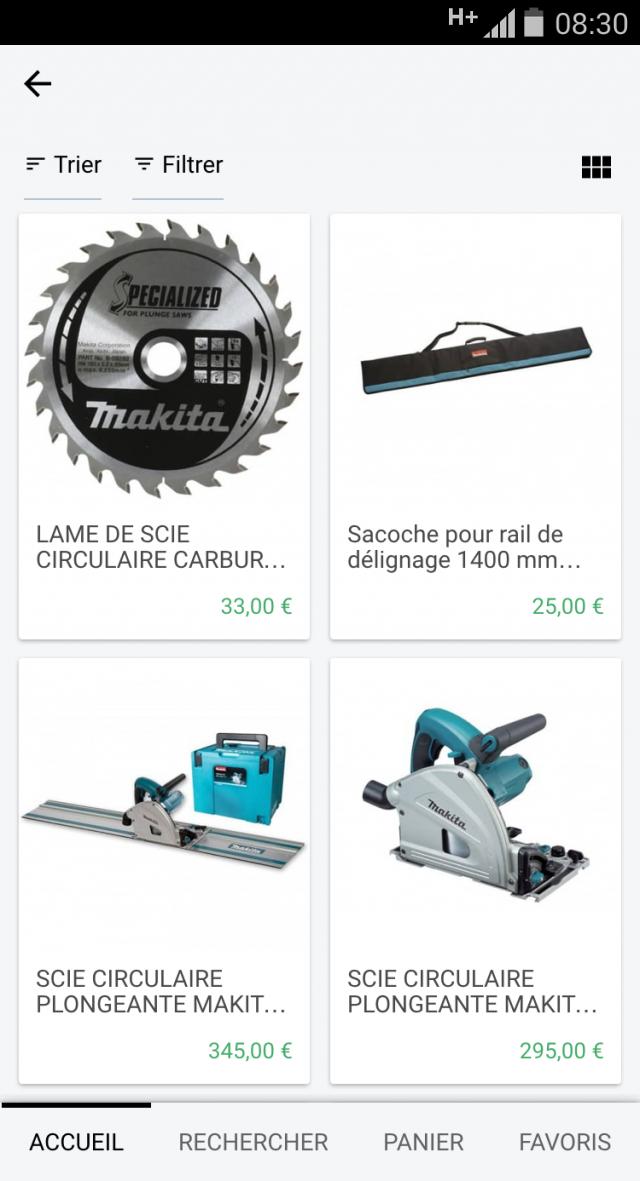Open the Filtrer filter options
640x1181 pixels.
178,165
